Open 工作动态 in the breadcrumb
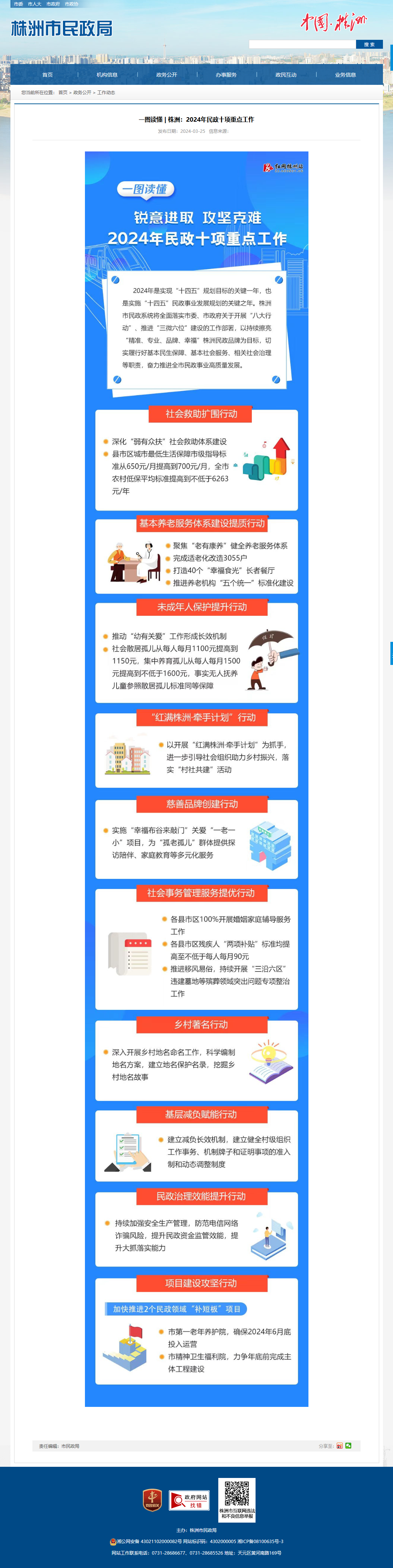Screen dimensions: 393x1568 click(106, 93)
